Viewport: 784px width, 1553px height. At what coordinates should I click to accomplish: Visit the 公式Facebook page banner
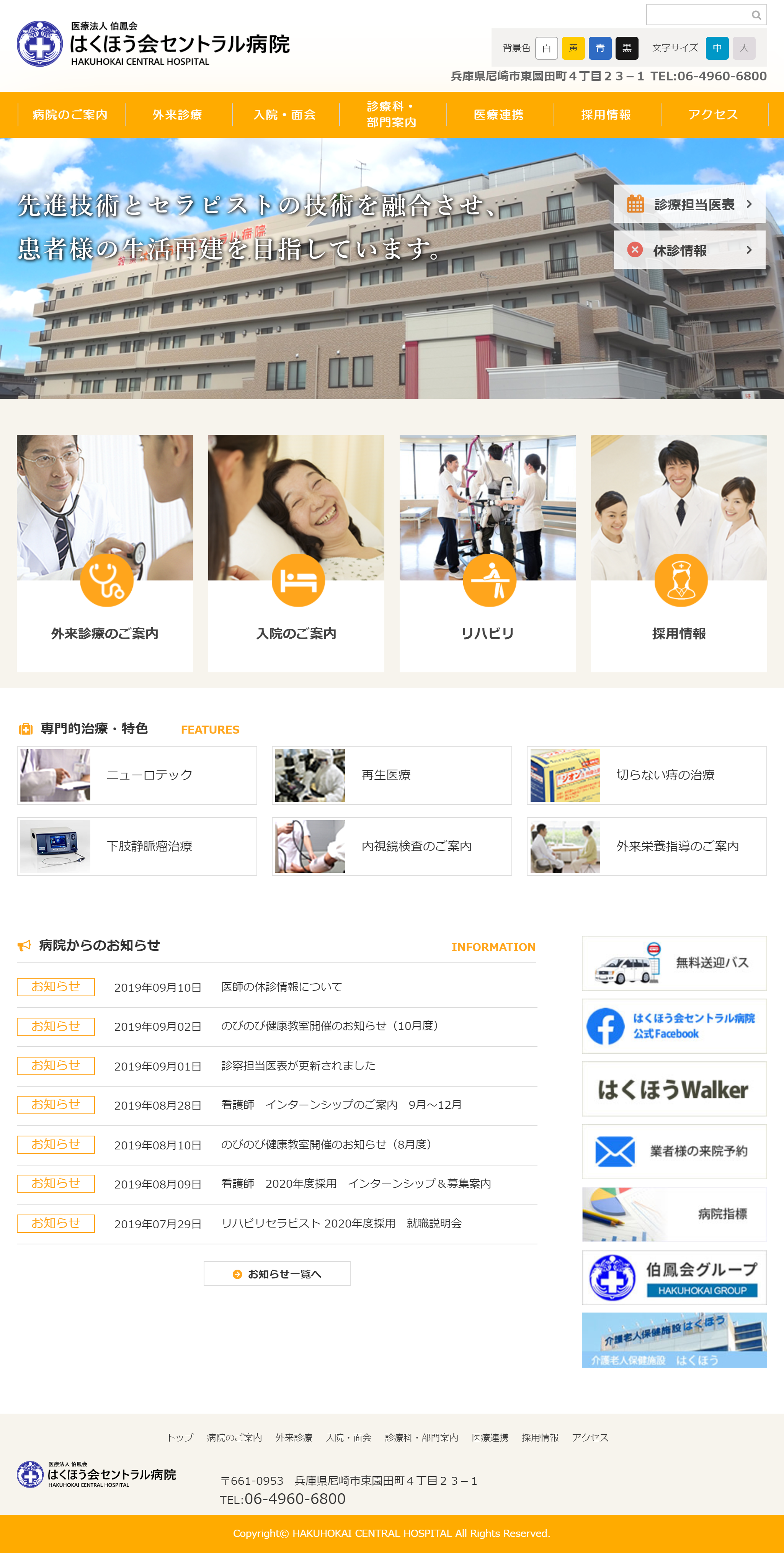(x=674, y=1026)
